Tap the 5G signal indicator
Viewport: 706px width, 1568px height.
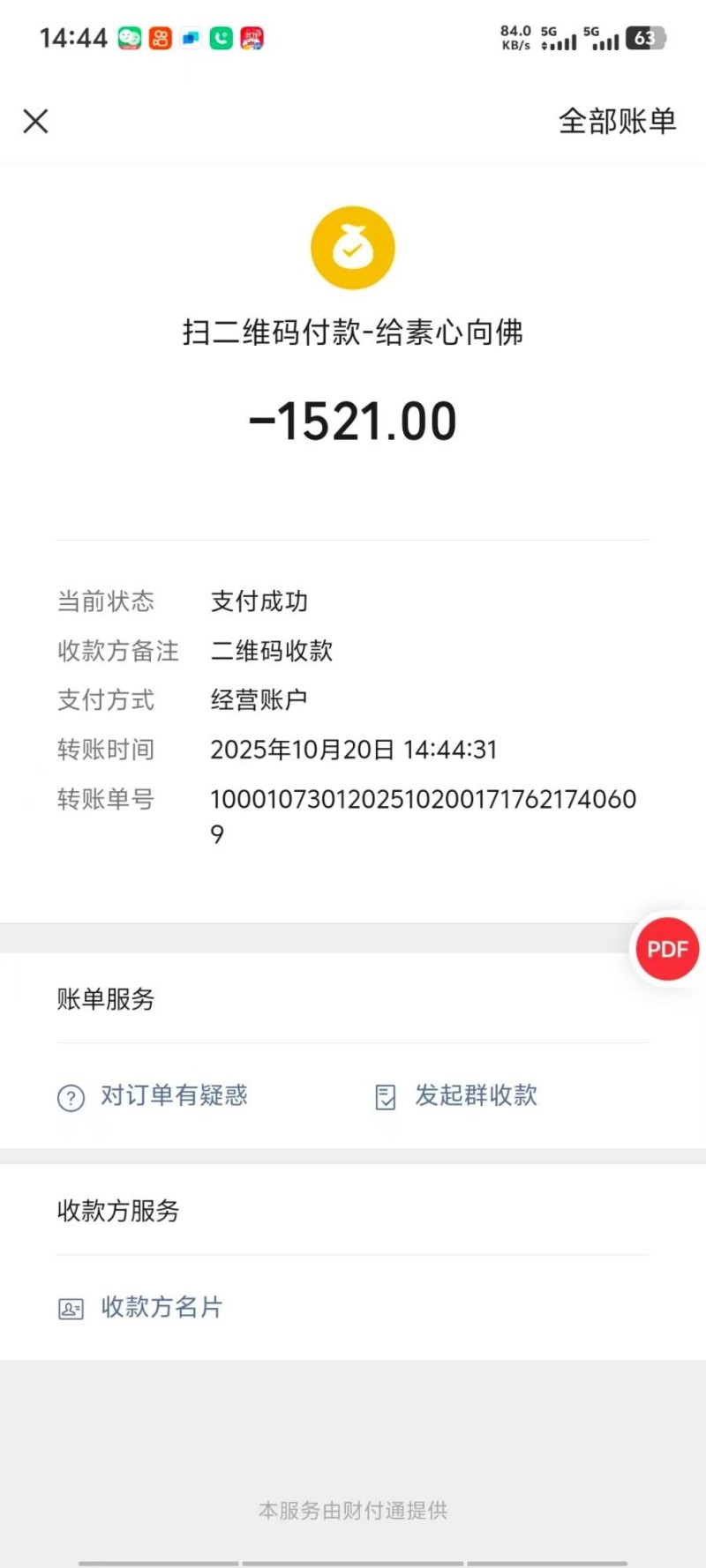(562, 38)
